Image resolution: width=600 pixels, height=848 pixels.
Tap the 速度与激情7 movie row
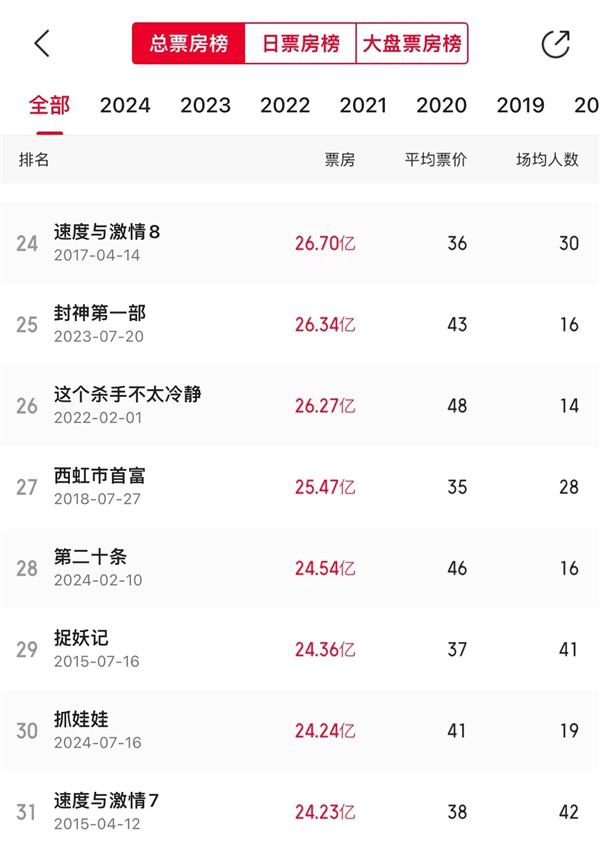coord(107,801)
